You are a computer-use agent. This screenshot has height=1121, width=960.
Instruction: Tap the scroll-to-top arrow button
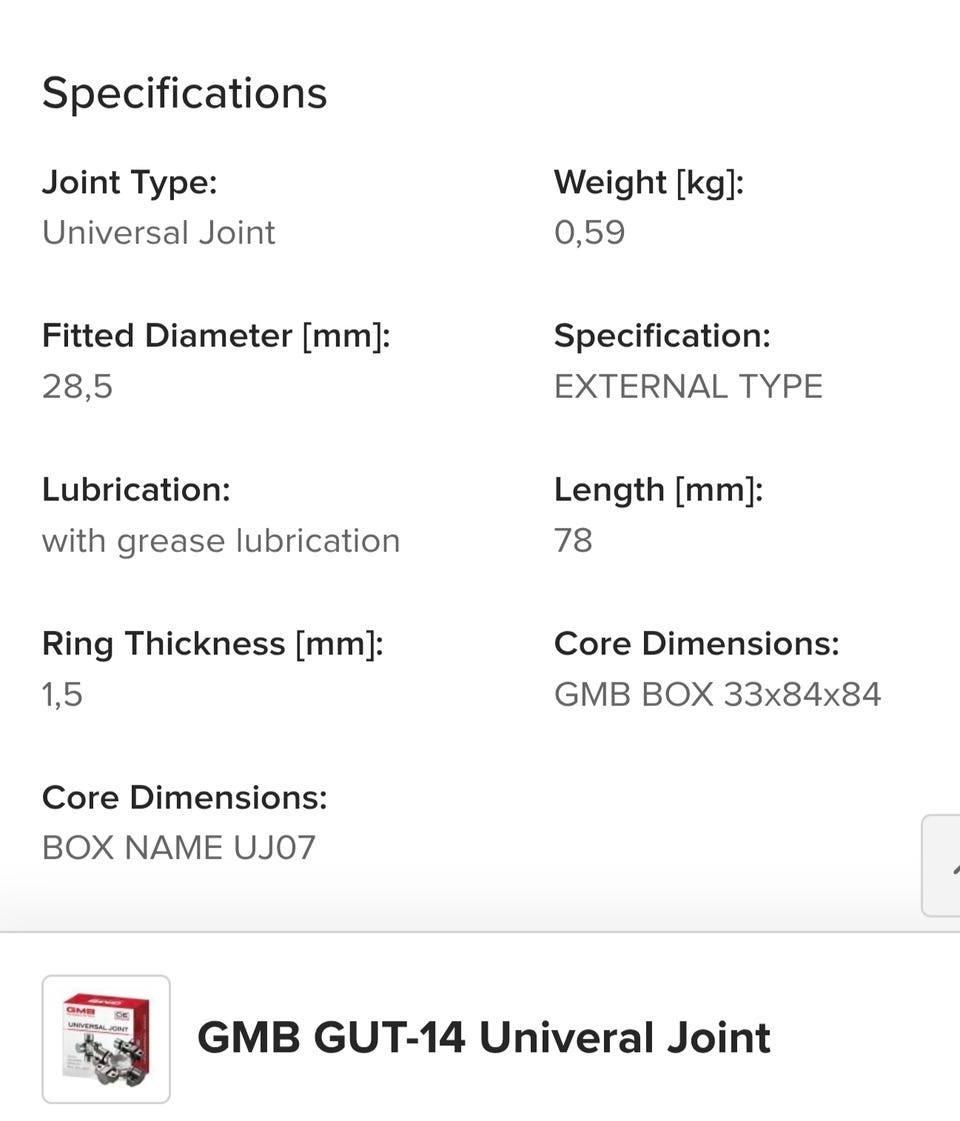pos(944,866)
